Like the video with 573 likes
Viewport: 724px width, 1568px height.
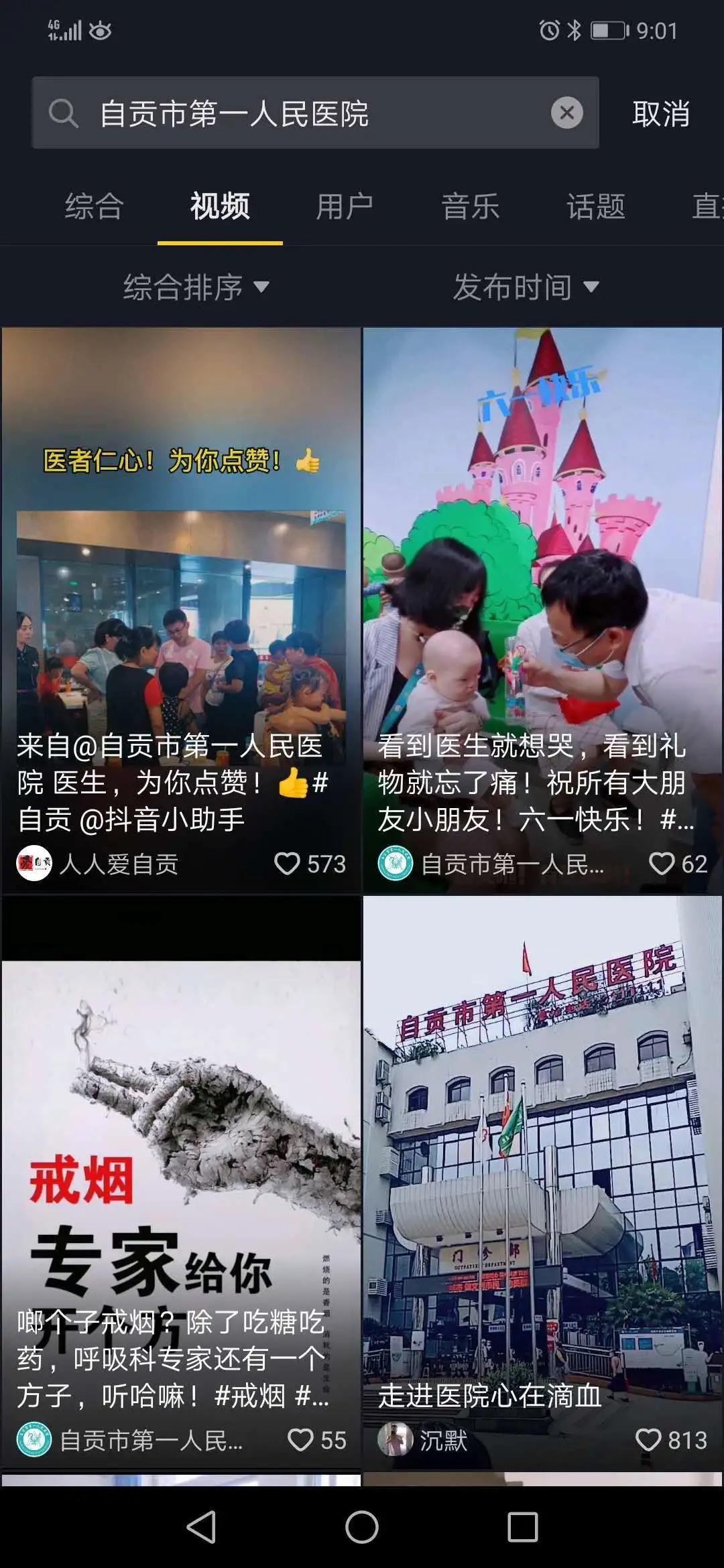click(288, 863)
